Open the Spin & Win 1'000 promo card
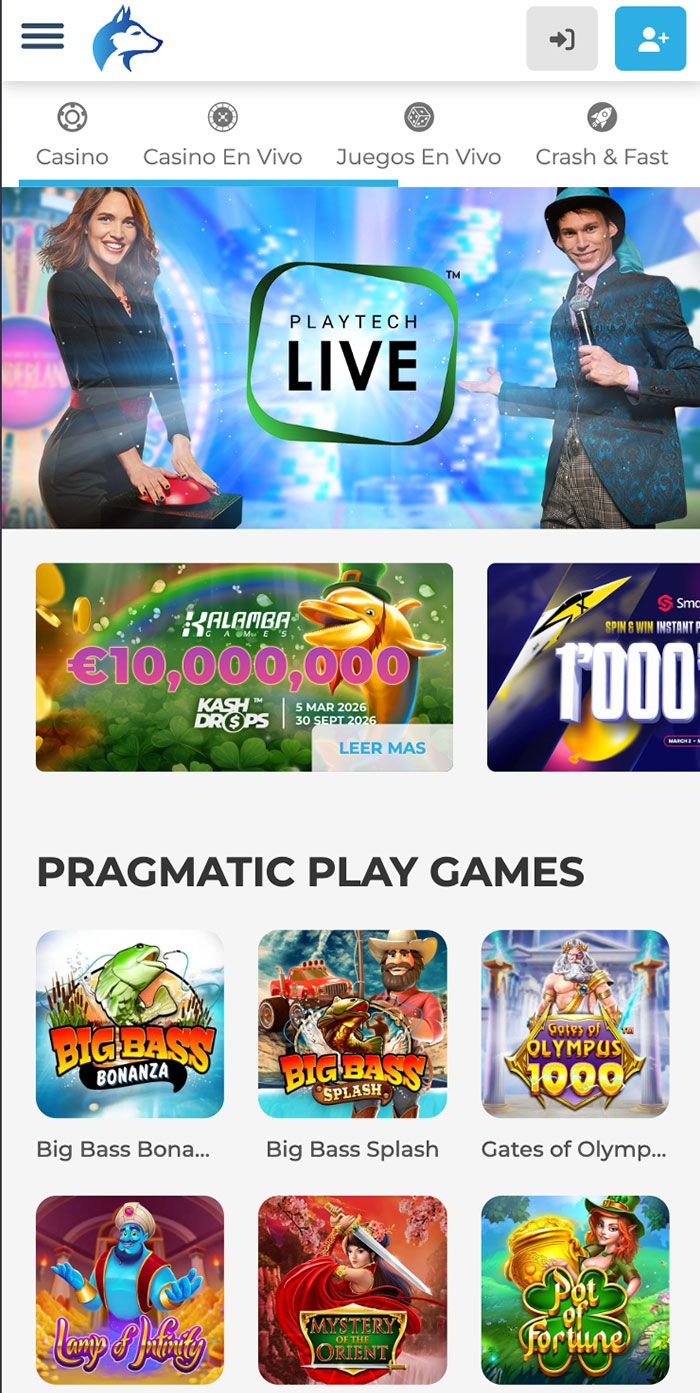 pyautogui.click(x=593, y=667)
